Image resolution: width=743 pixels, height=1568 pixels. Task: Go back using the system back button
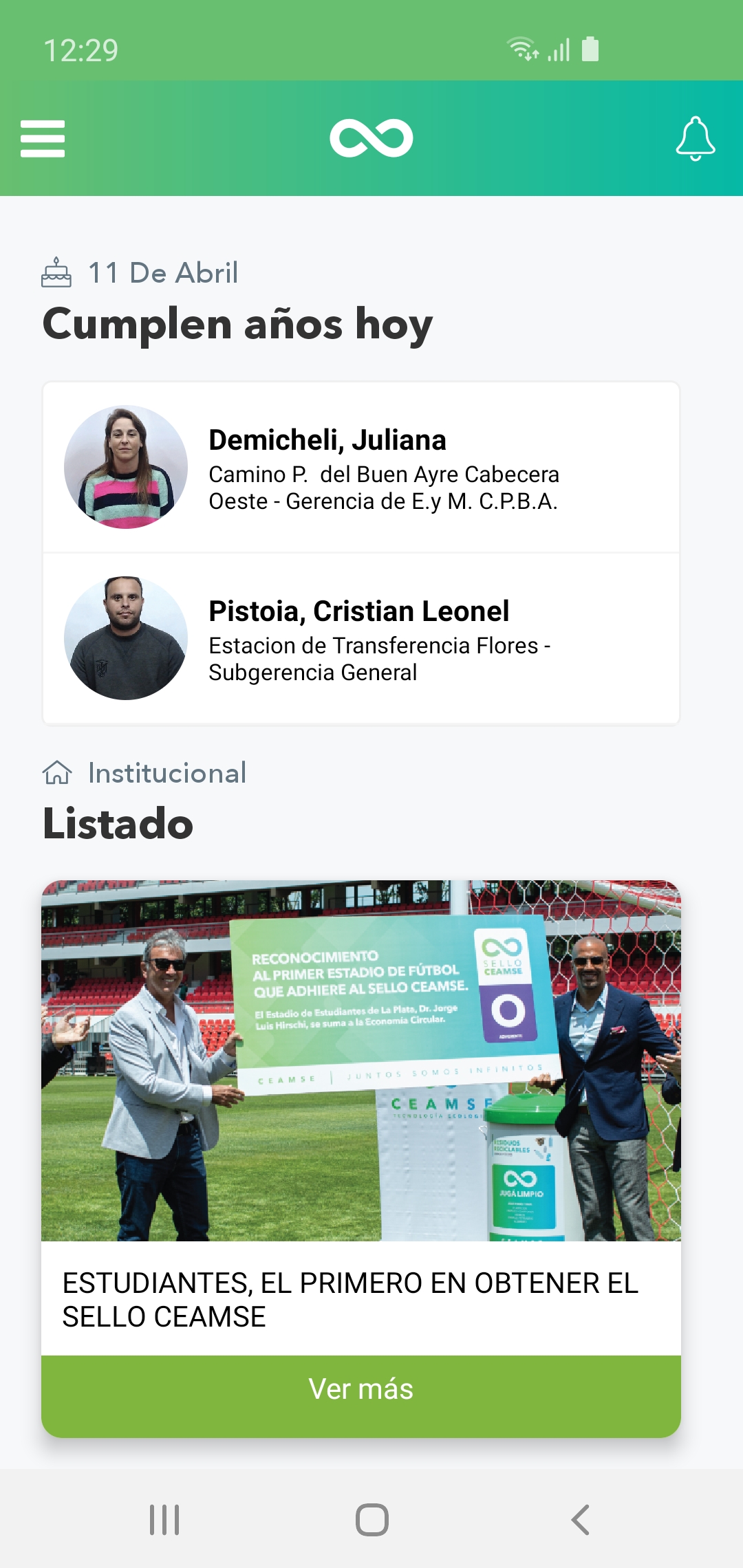[580, 1519]
